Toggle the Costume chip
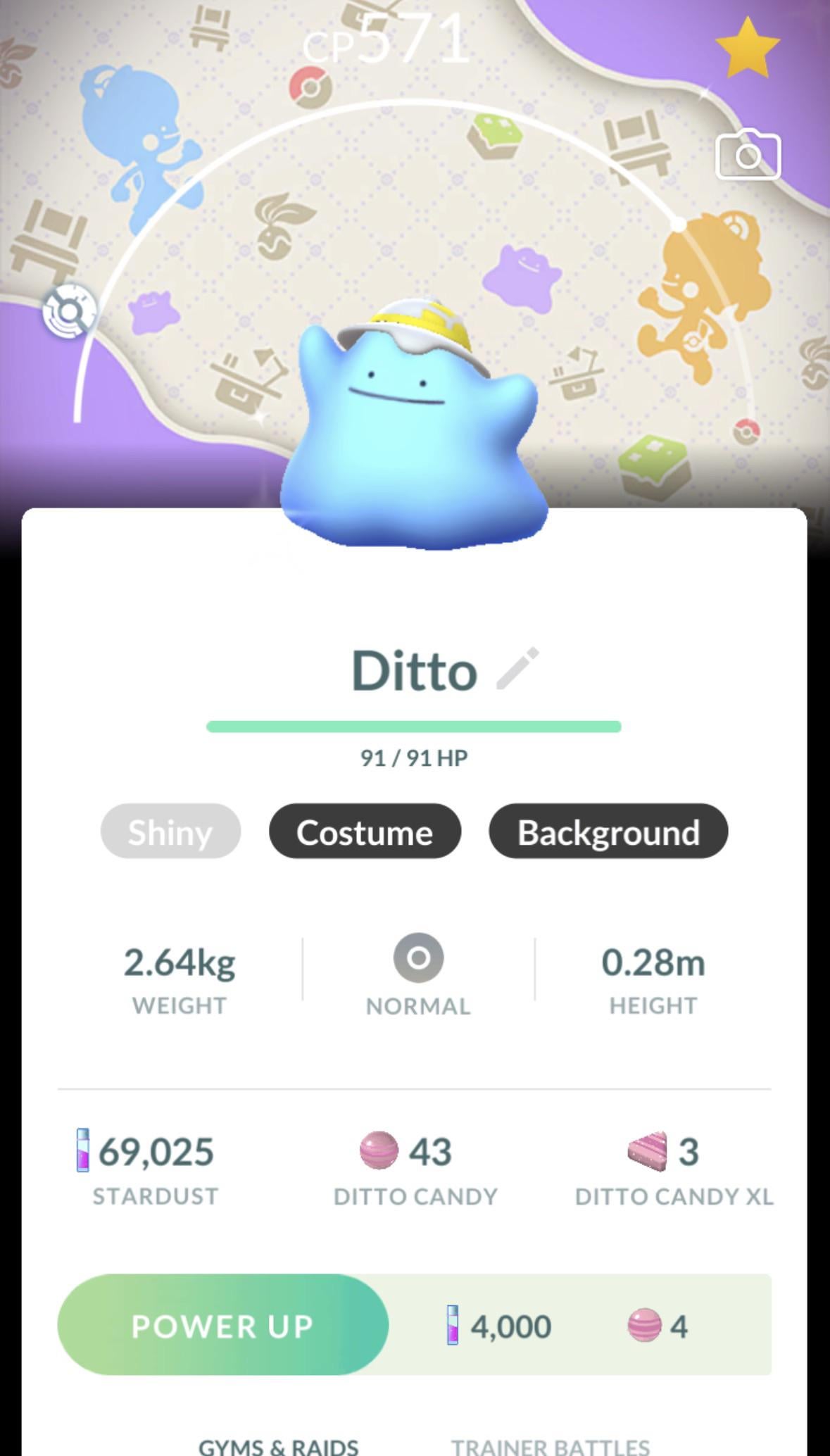 [x=365, y=831]
